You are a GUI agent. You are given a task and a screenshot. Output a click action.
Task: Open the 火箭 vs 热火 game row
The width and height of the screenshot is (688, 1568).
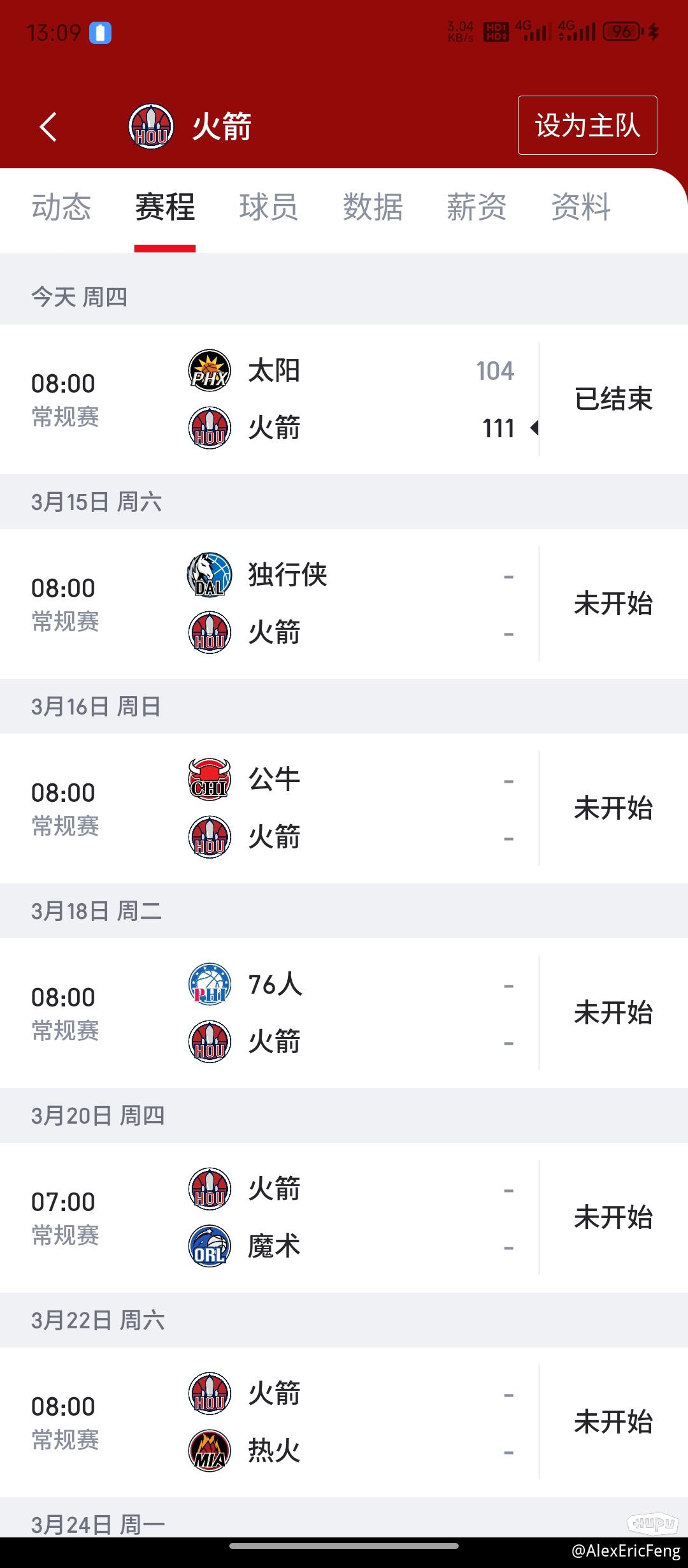(344, 1422)
